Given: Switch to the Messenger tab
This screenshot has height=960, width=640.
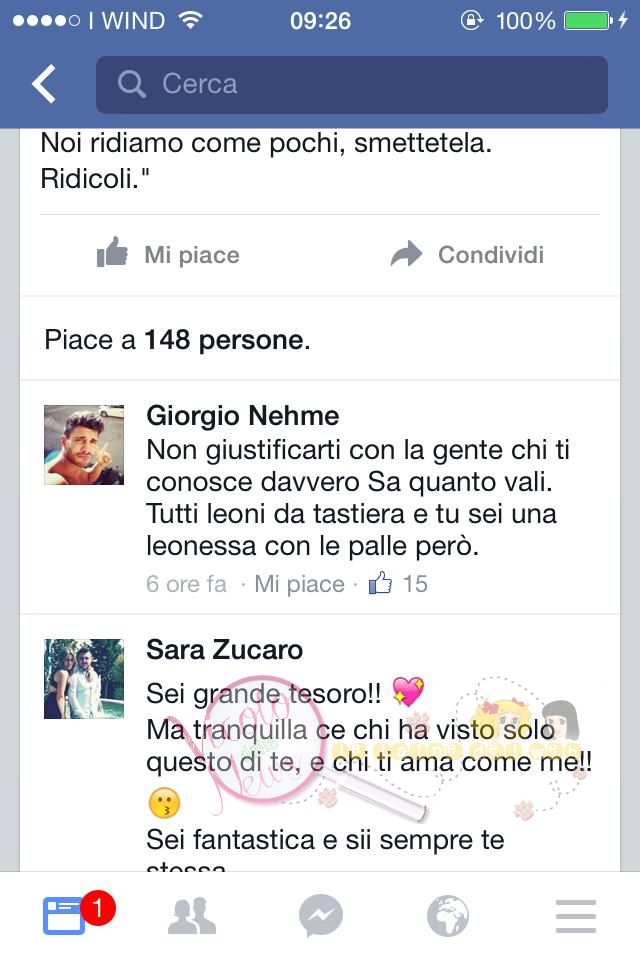Looking at the screenshot, I should click(320, 916).
